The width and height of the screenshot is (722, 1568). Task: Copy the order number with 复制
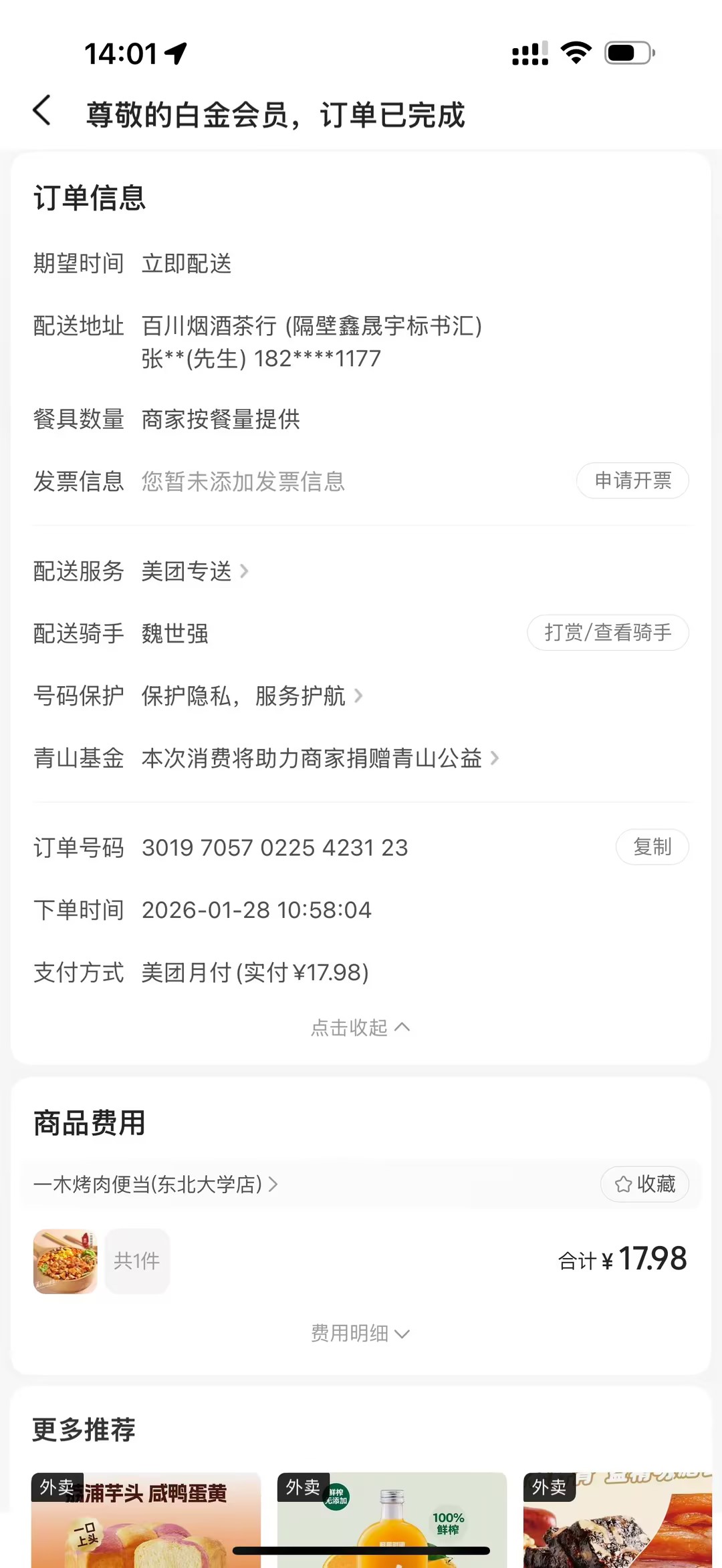(x=652, y=847)
